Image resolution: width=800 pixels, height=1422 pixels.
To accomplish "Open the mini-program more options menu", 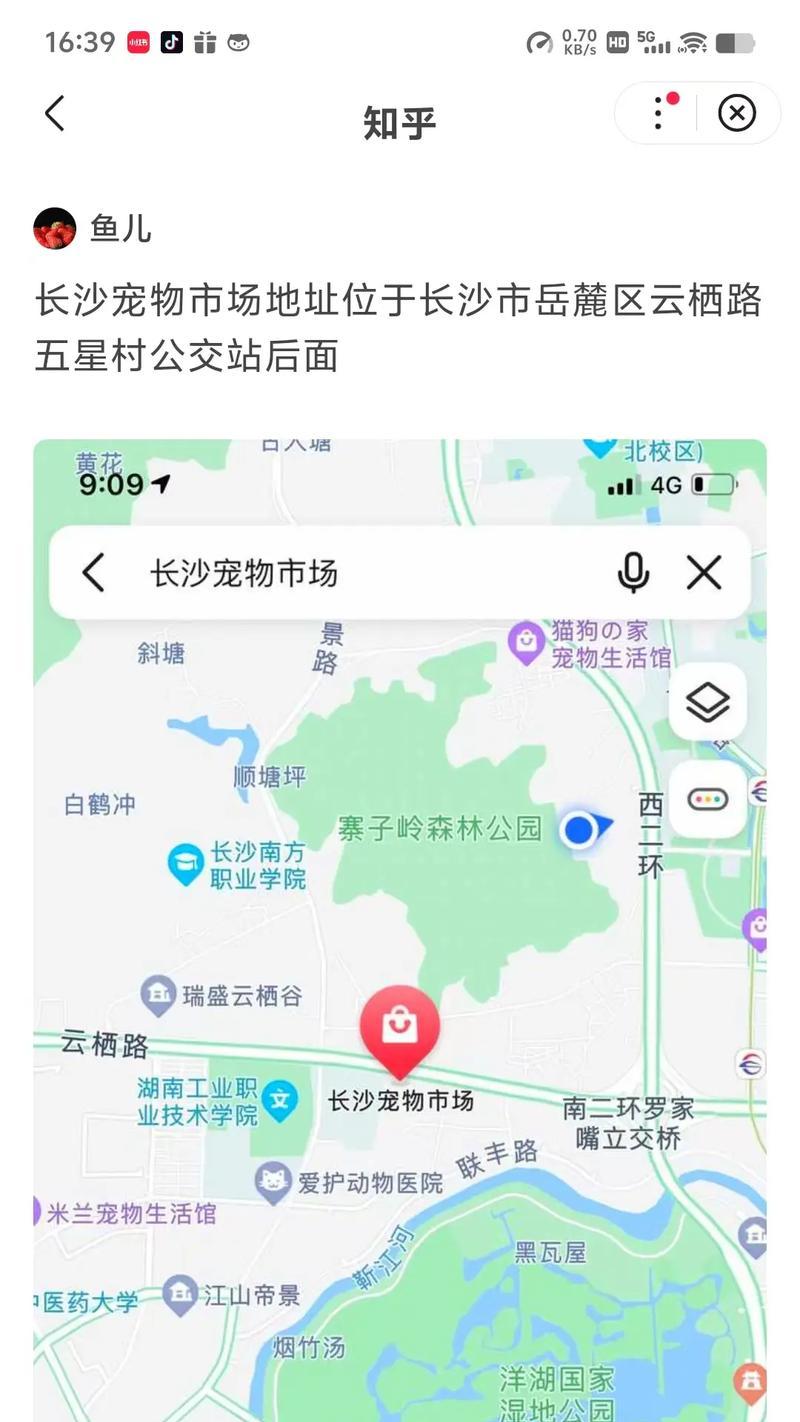I will pyautogui.click(x=659, y=113).
